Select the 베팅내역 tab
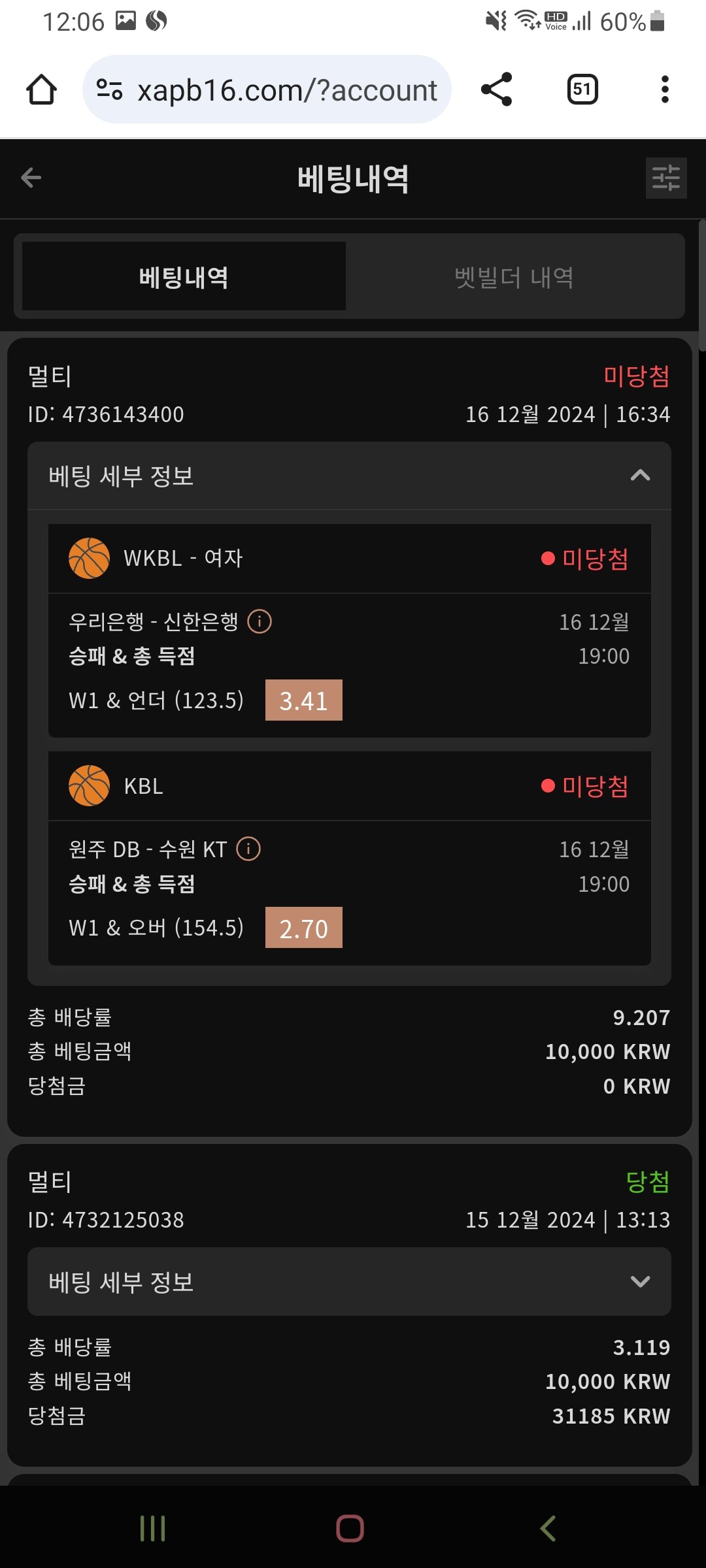Viewport: 706px width, 1568px height. tap(184, 277)
